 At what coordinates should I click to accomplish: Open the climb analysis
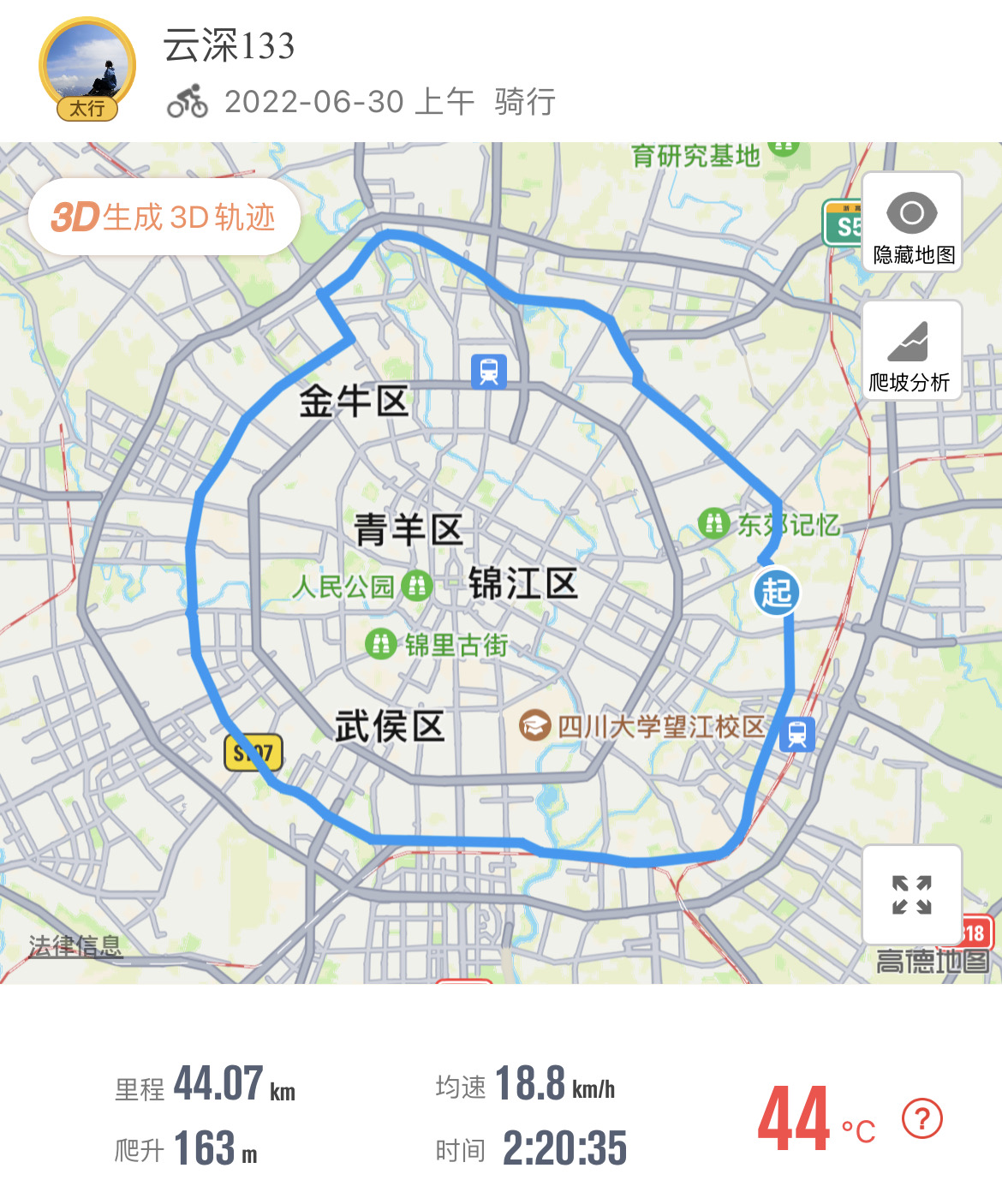[912, 350]
